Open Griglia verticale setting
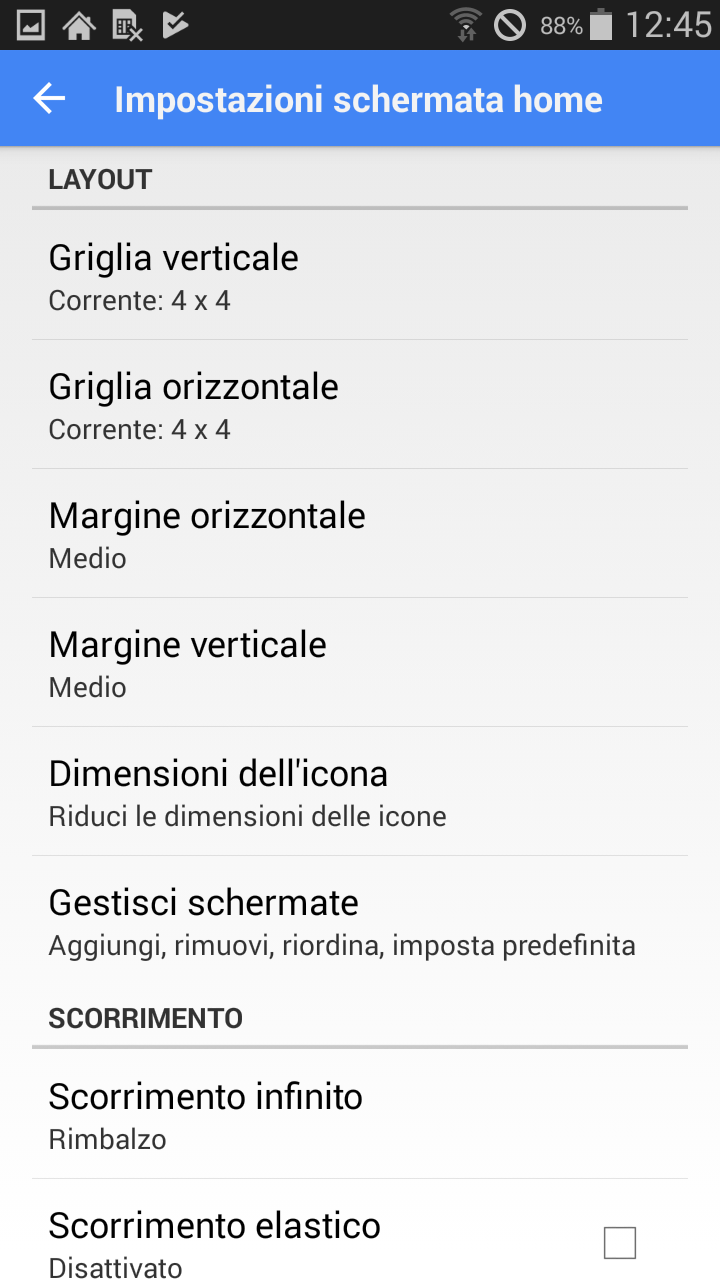720x1280 pixels. (360, 275)
